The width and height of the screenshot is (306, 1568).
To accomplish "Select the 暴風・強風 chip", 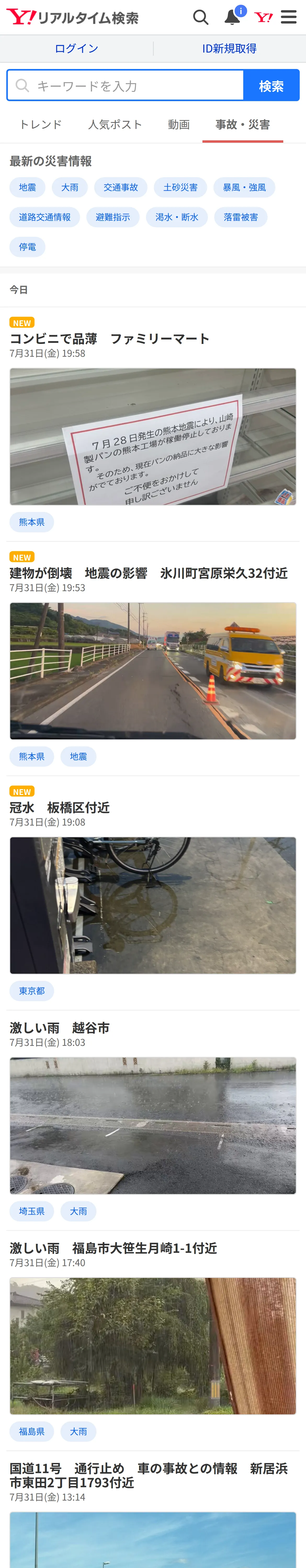I will click(x=245, y=187).
